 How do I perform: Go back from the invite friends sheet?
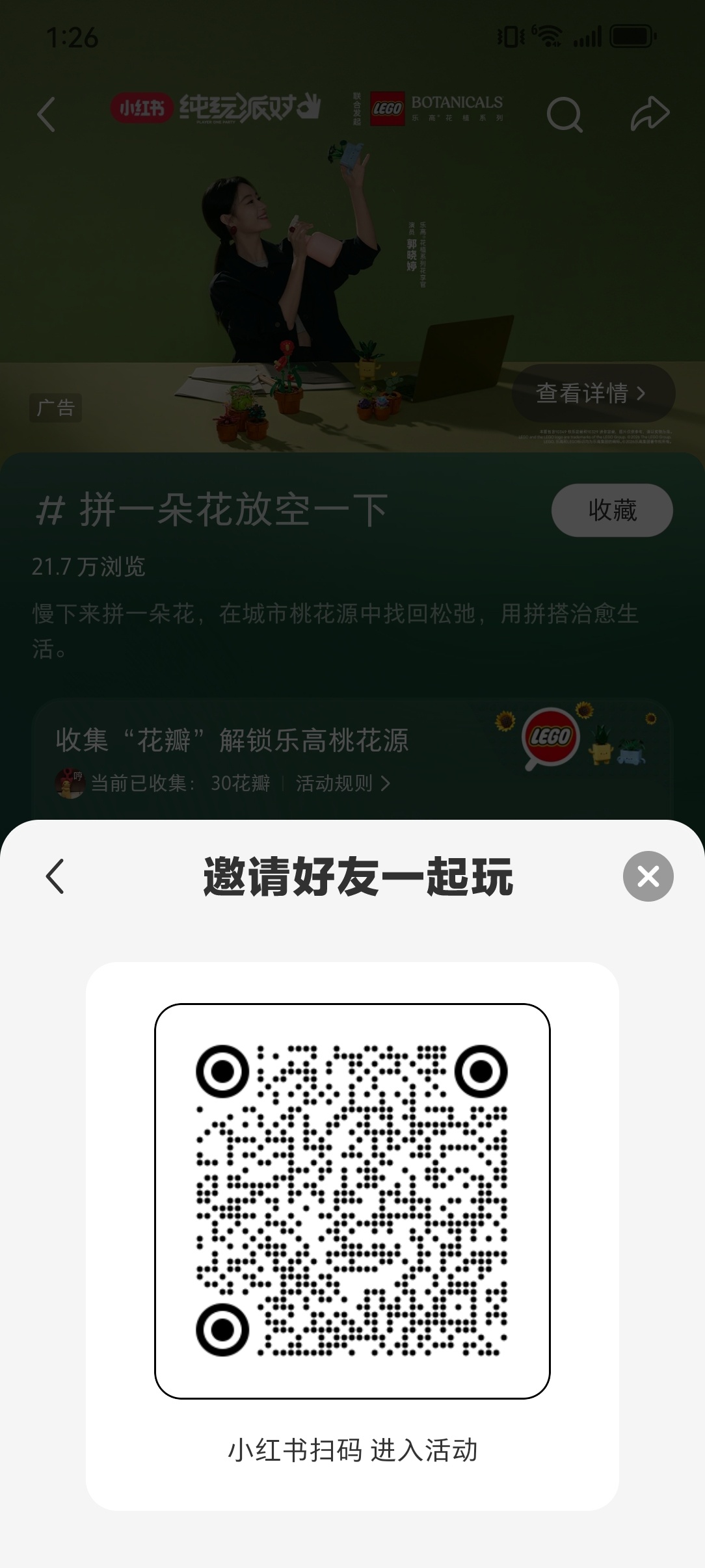55,876
